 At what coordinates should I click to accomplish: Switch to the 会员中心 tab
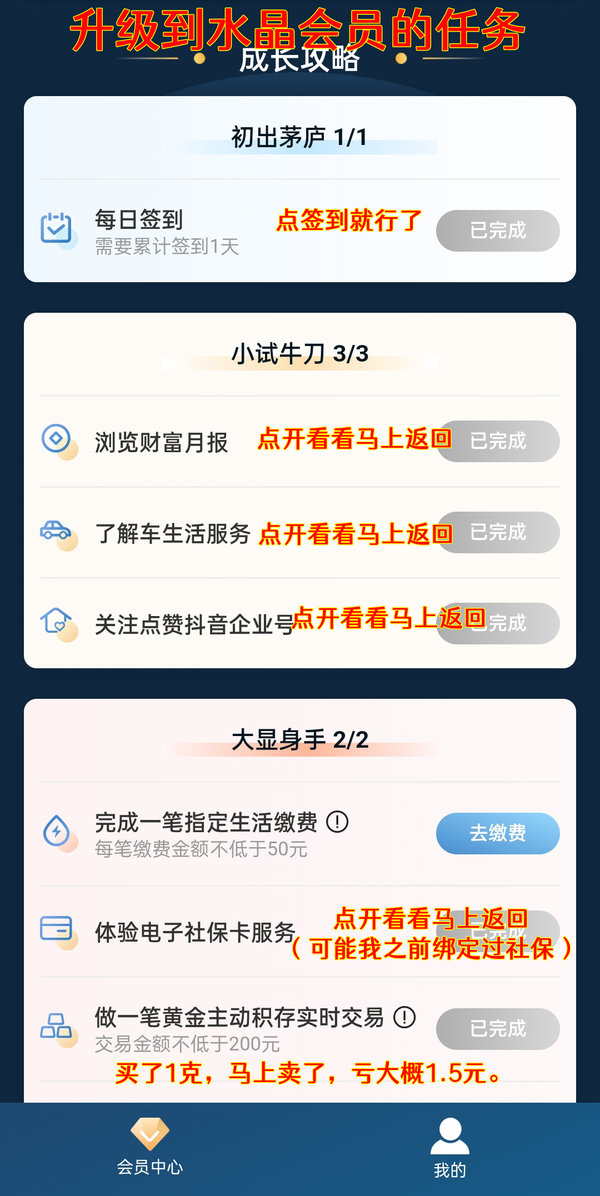(149, 1149)
